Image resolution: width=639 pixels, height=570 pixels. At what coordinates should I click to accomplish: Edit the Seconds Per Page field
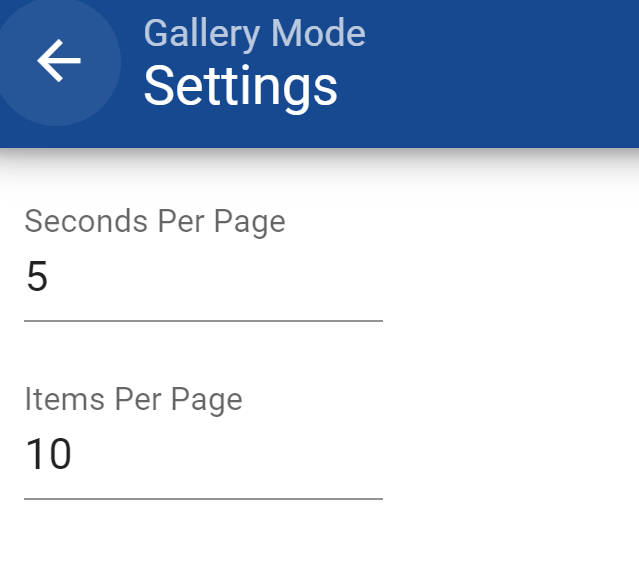pyautogui.click(x=203, y=278)
